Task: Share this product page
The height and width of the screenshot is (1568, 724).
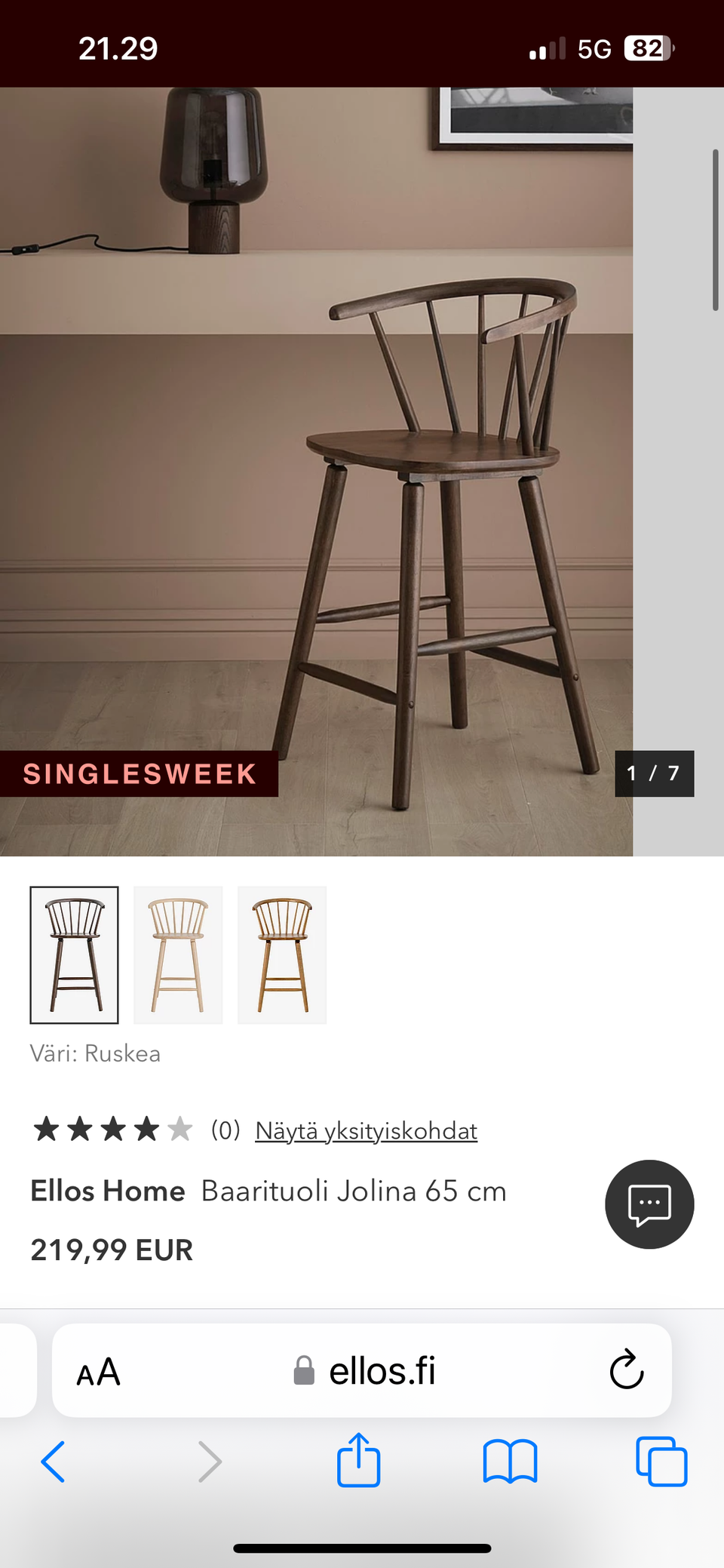Action: [358, 1461]
